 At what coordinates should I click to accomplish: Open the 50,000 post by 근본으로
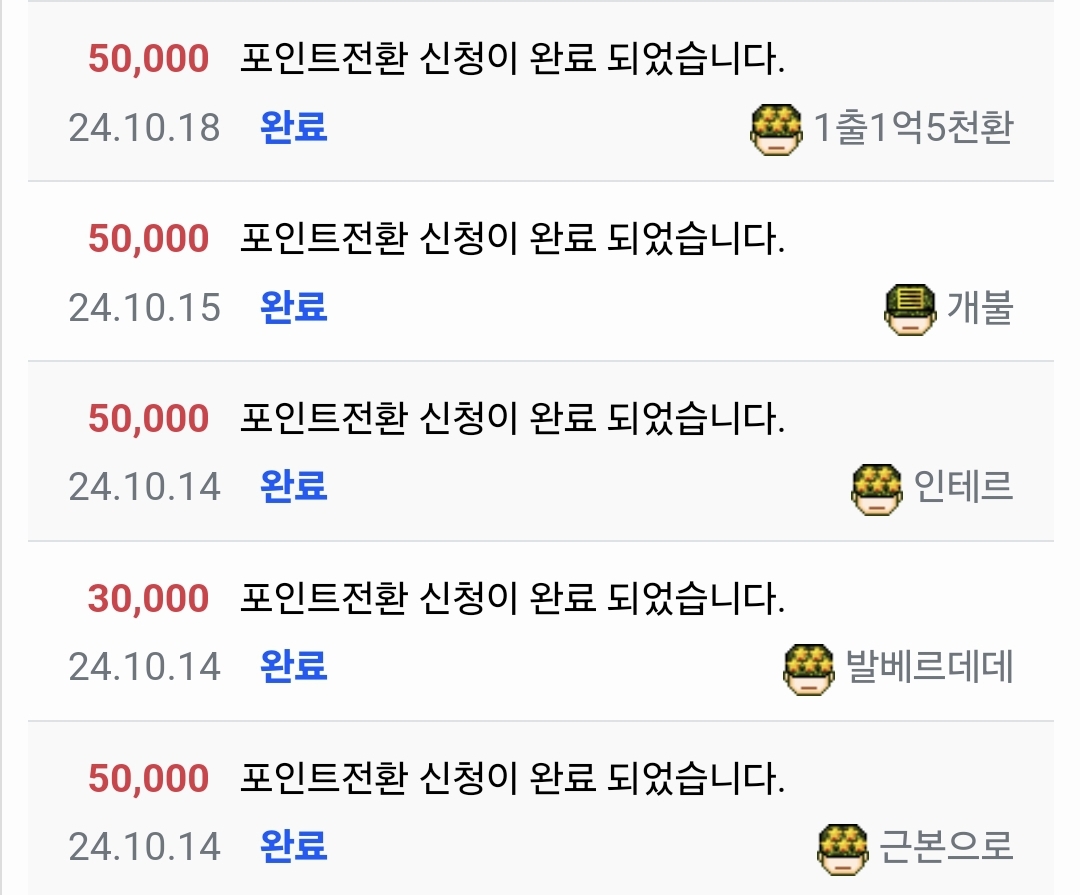[x=512, y=780]
